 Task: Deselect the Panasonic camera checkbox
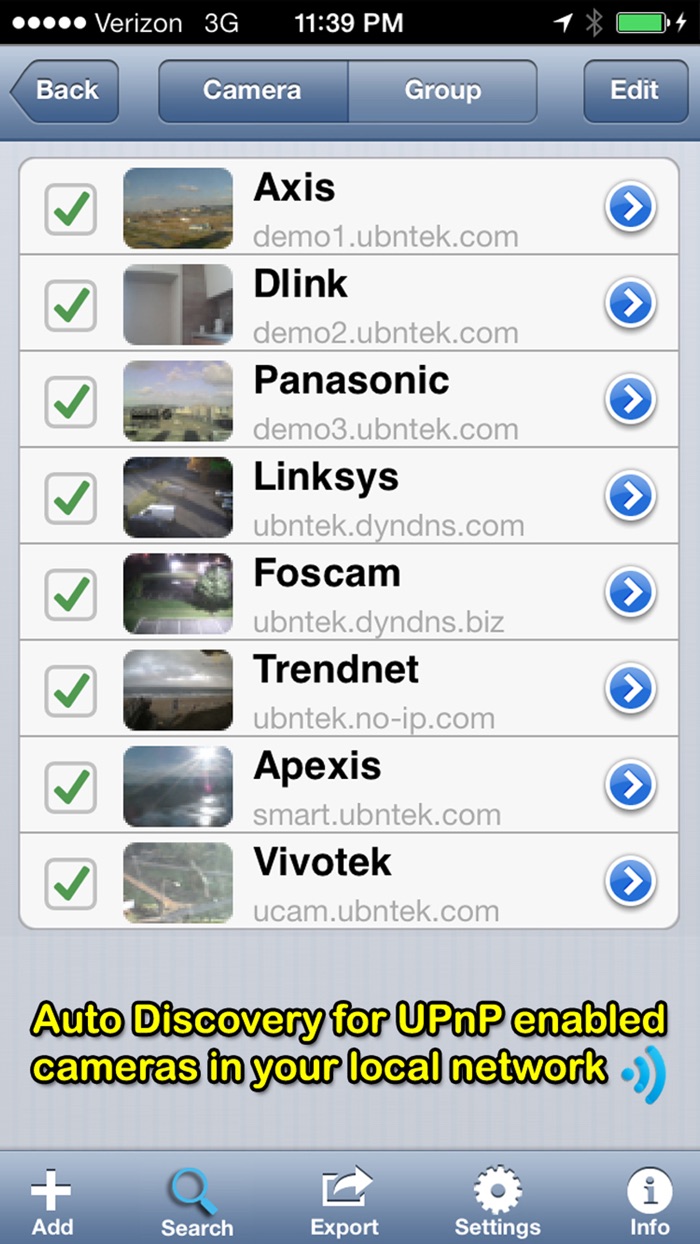pos(71,401)
